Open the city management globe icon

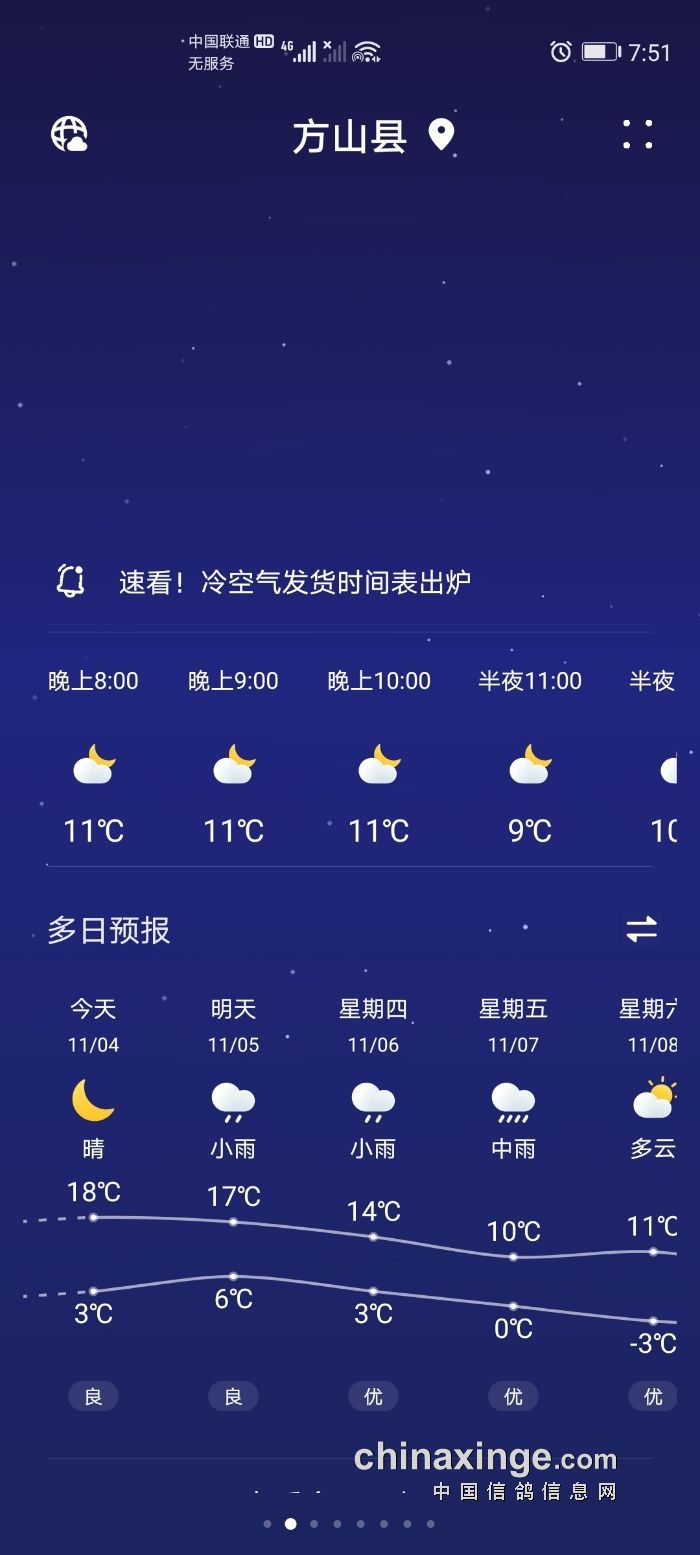point(69,134)
